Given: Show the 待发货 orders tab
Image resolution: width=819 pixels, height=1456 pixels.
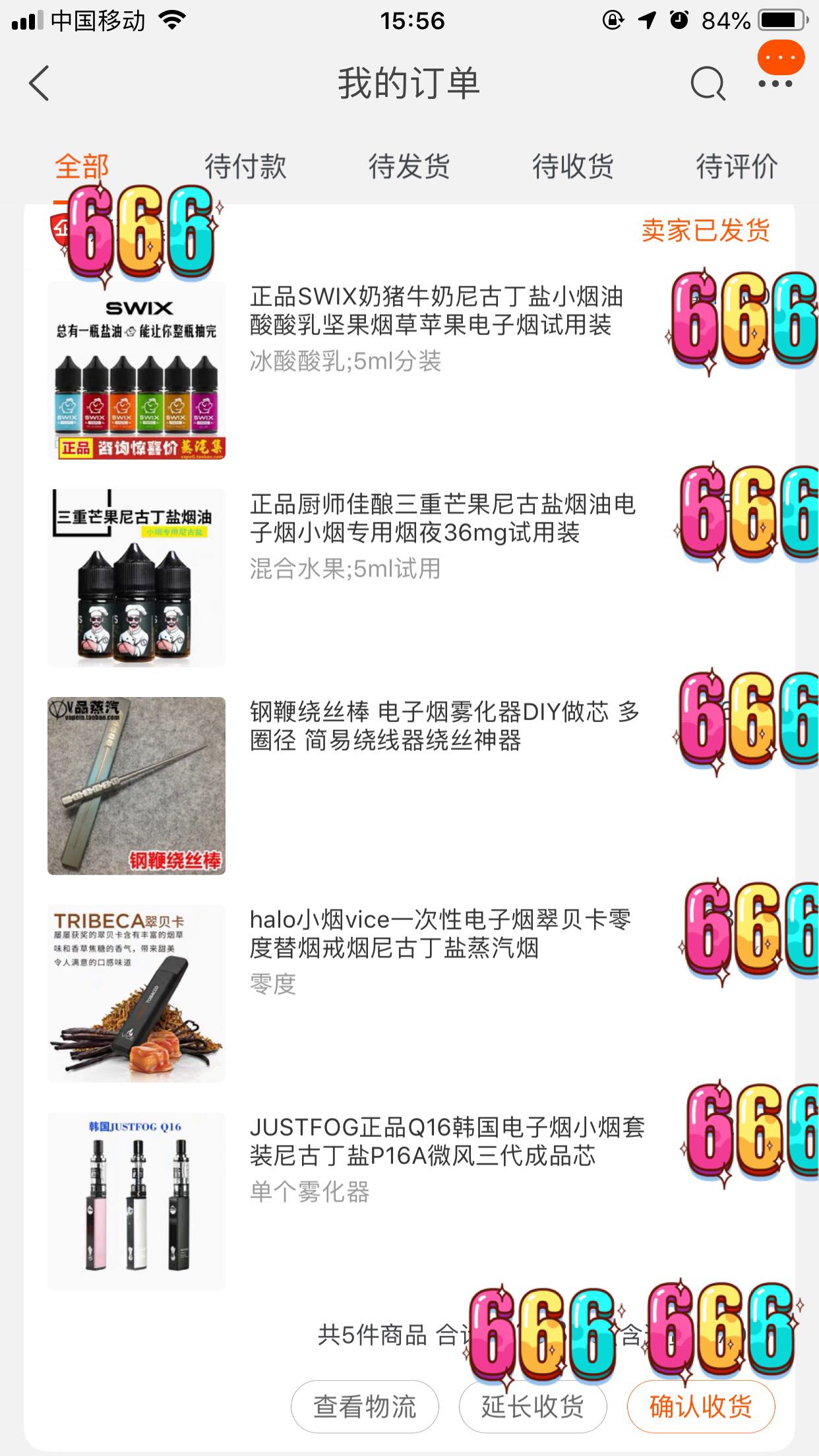Looking at the screenshot, I should 409,166.
